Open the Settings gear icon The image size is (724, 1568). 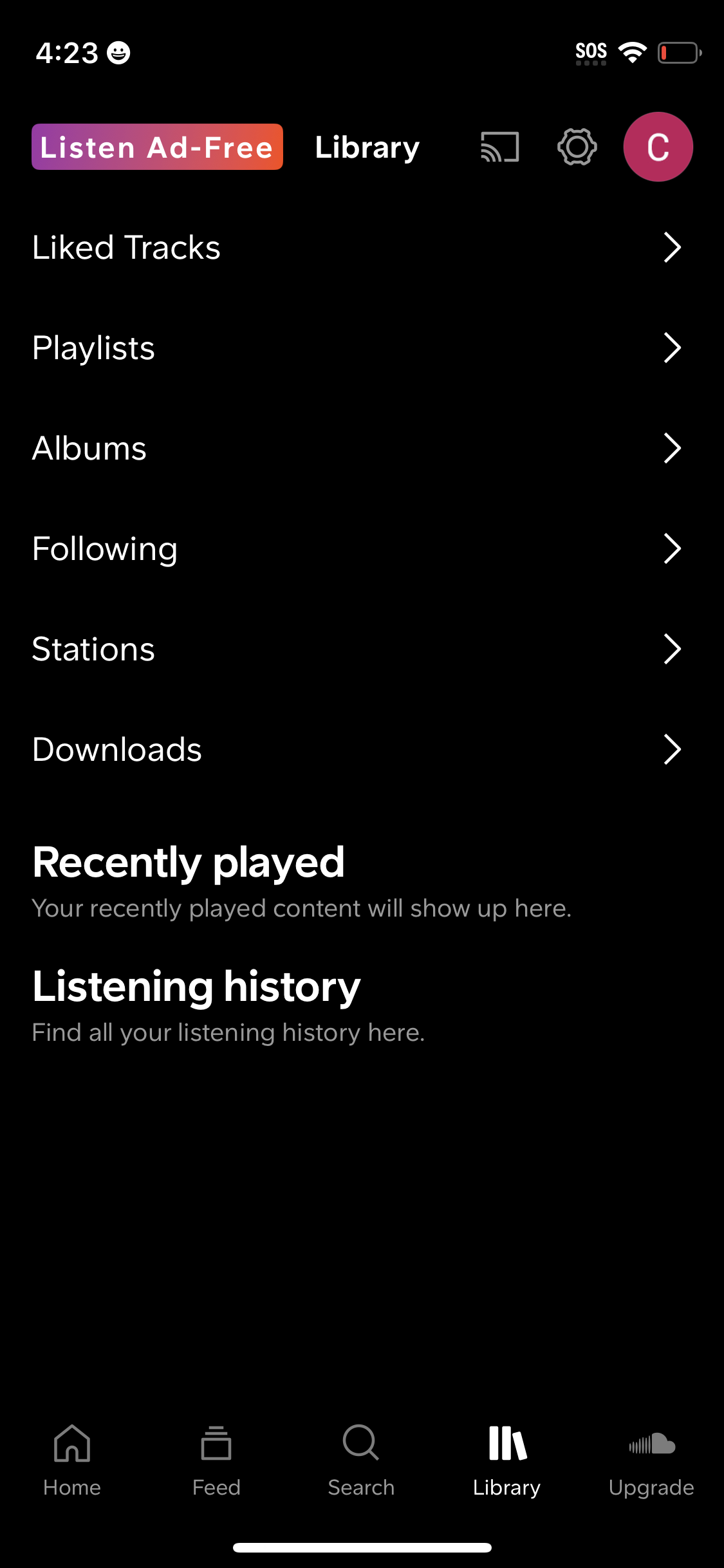576,147
